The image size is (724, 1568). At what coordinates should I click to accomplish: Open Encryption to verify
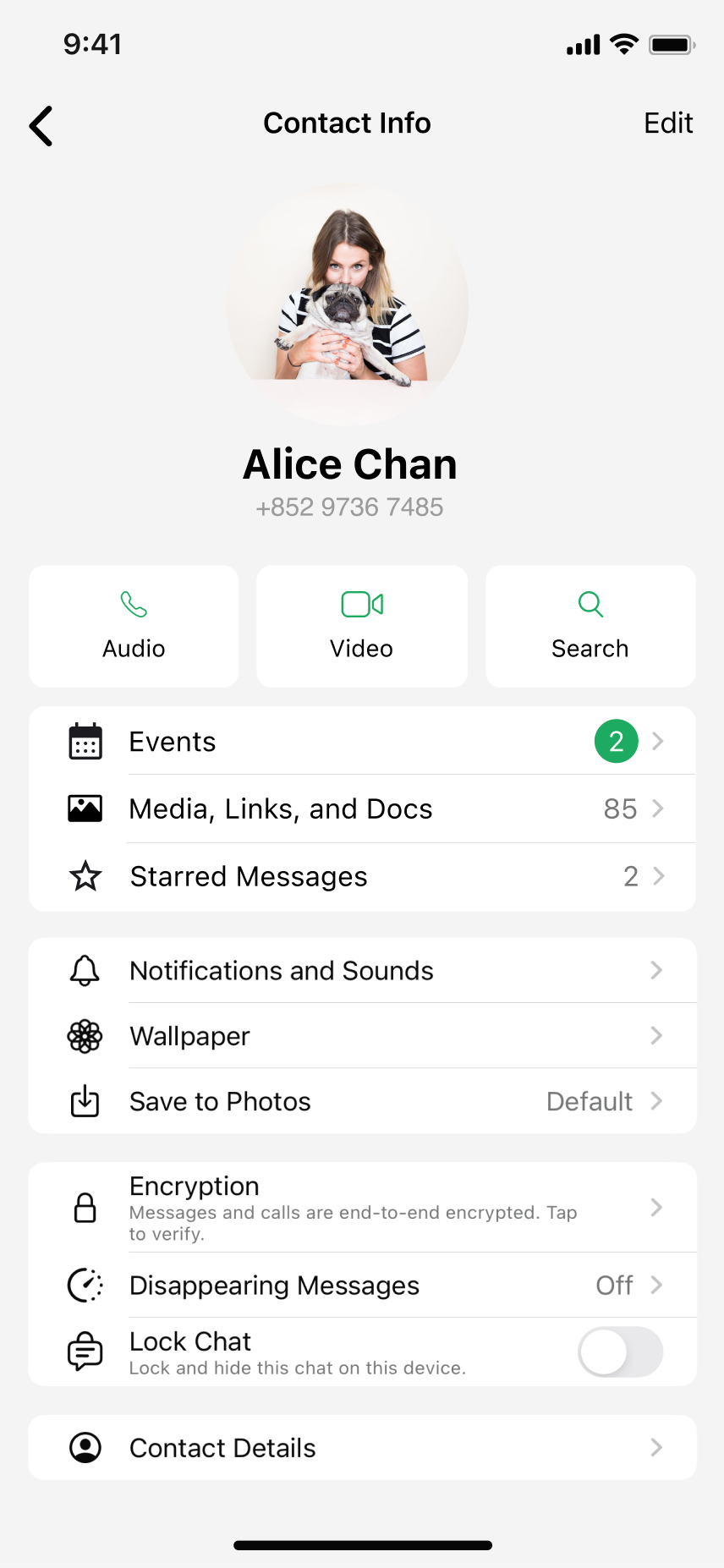coord(362,1207)
